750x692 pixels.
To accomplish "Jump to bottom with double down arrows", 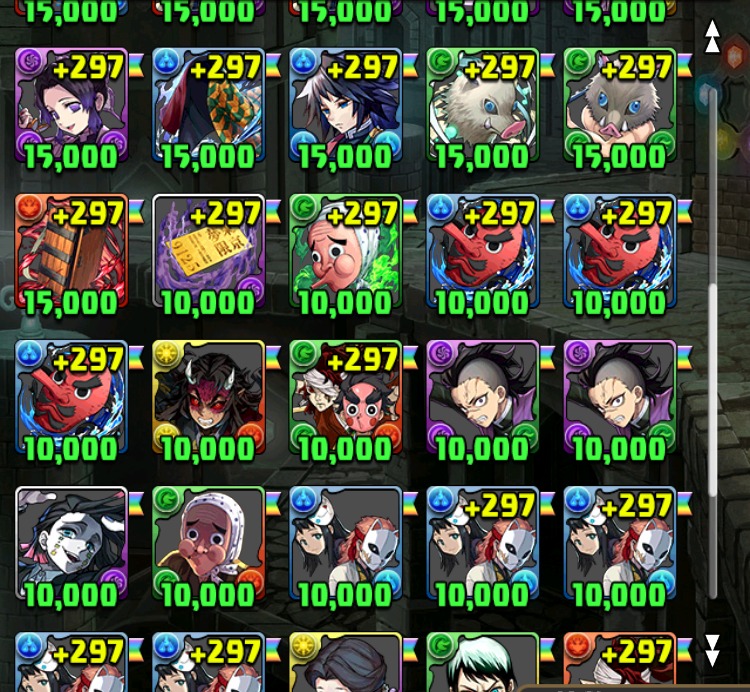I will click(x=712, y=650).
